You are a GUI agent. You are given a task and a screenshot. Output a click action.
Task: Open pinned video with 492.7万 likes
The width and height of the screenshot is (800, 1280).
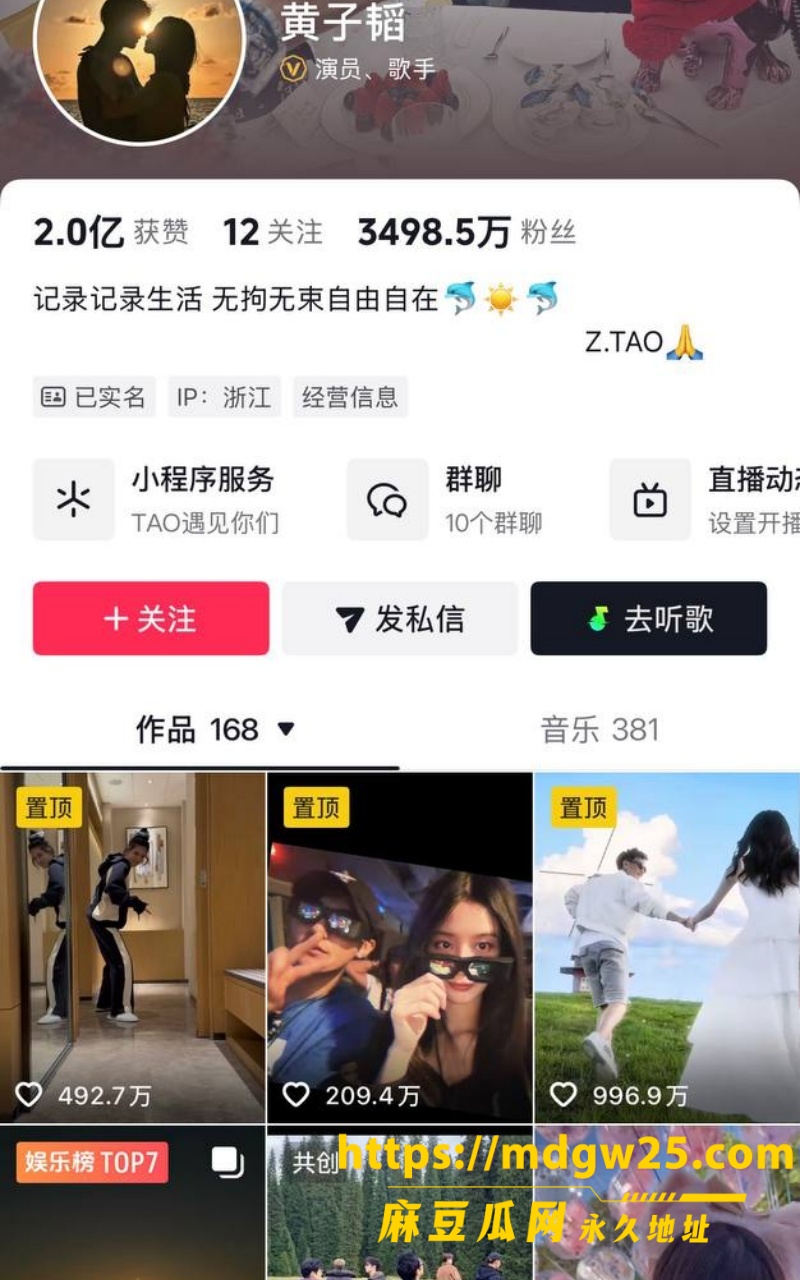click(x=133, y=947)
